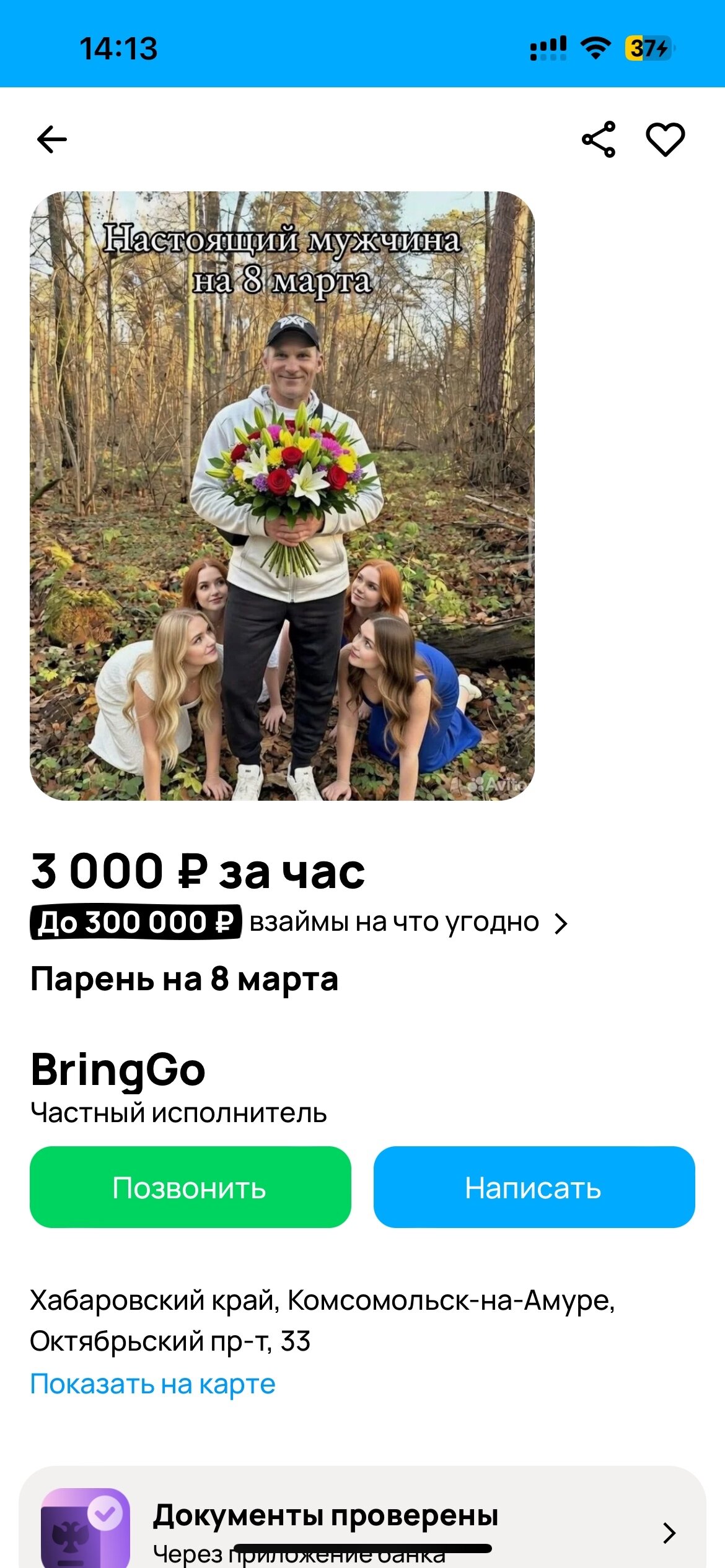Open the BringGo seller profile
The image size is (725, 1568).
[x=118, y=1070]
